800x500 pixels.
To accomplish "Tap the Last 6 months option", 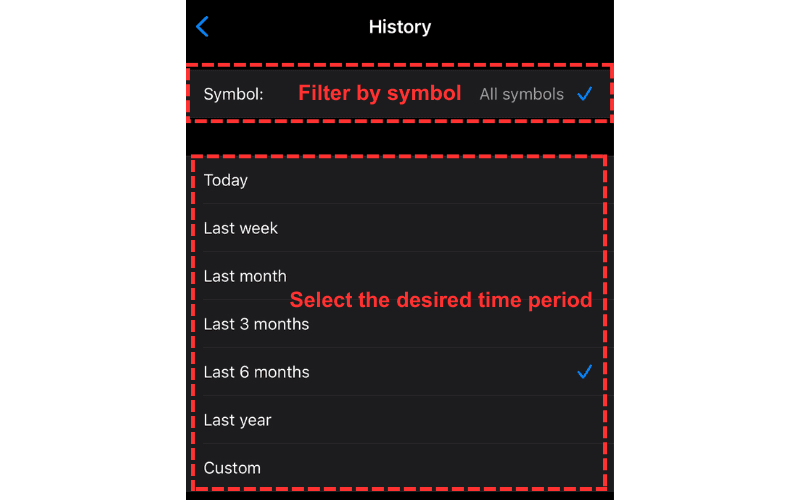I will click(x=398, y=372).
